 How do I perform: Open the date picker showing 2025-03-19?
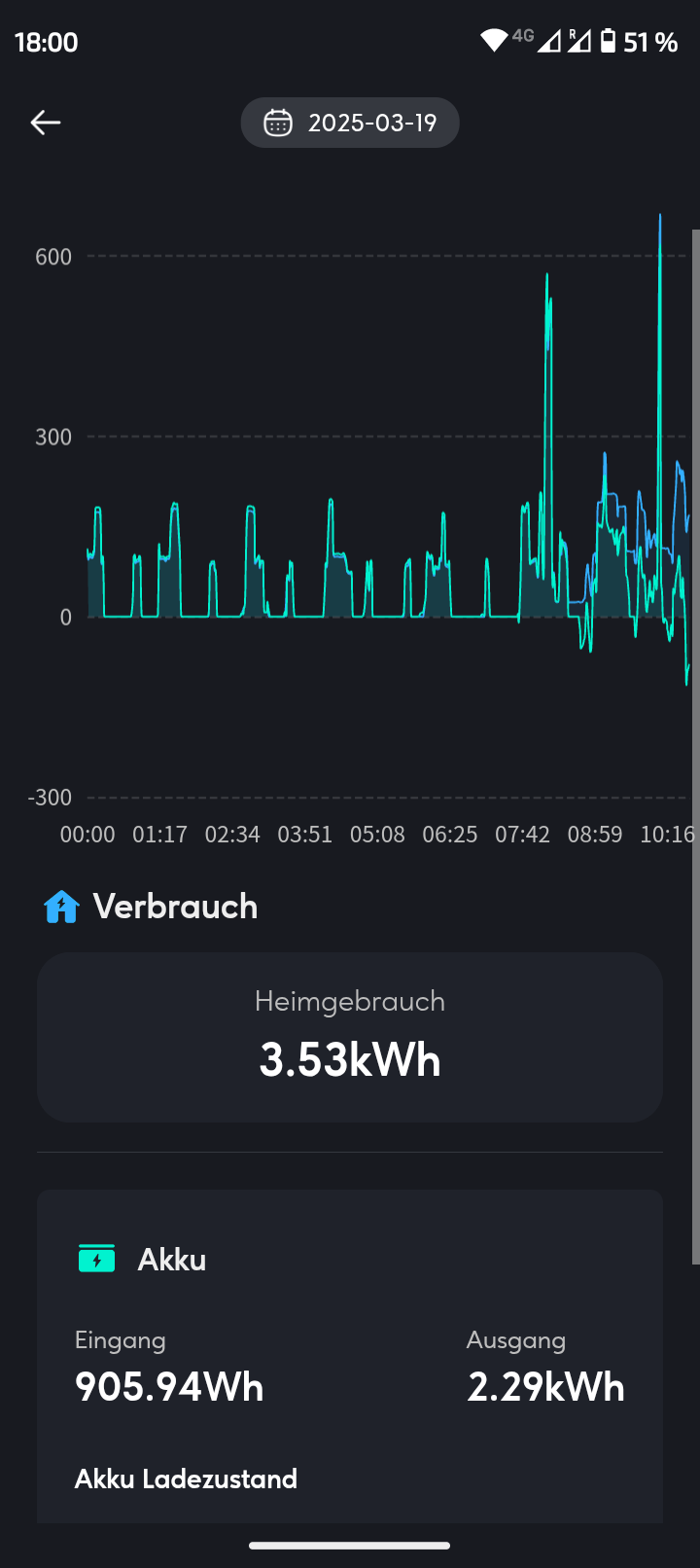(350, 123)
